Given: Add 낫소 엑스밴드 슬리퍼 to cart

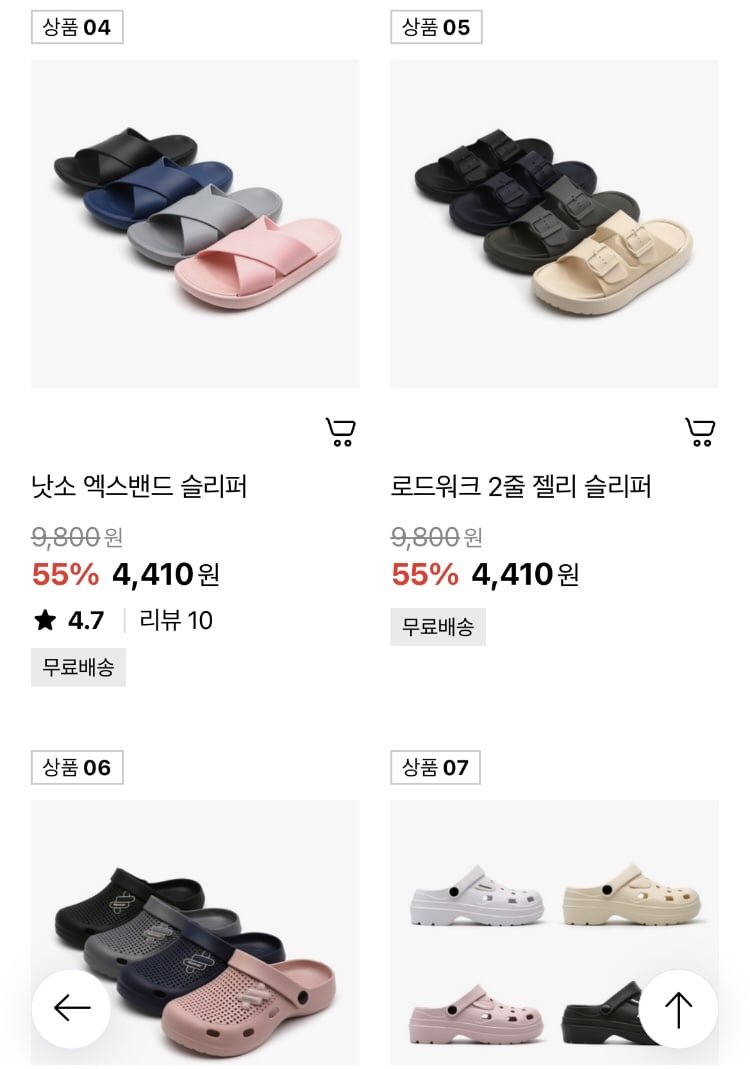Looking at the screenshot, I should [x=340, y=432].
